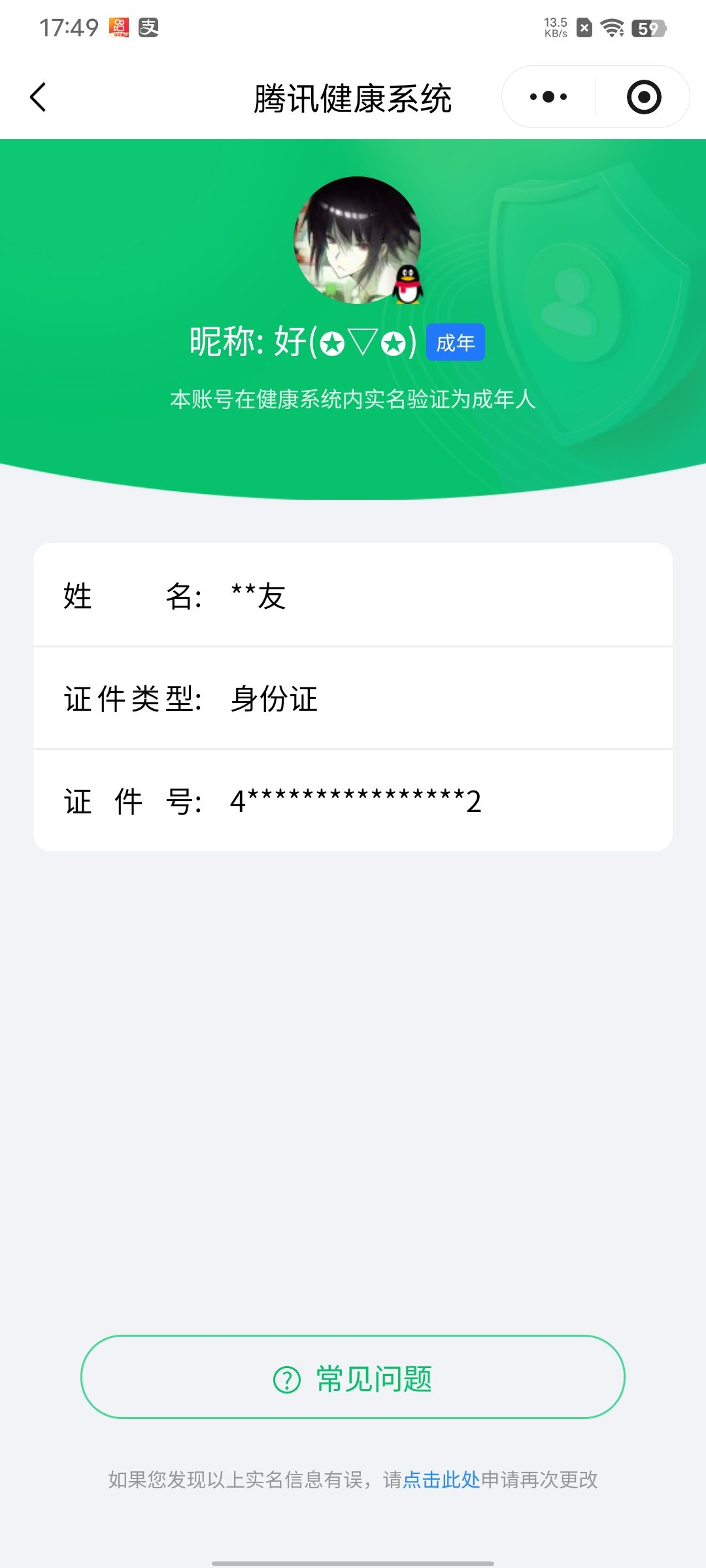Select the 成年 adult status badge
706x1568 pixels.
click(x=456, y=341)
